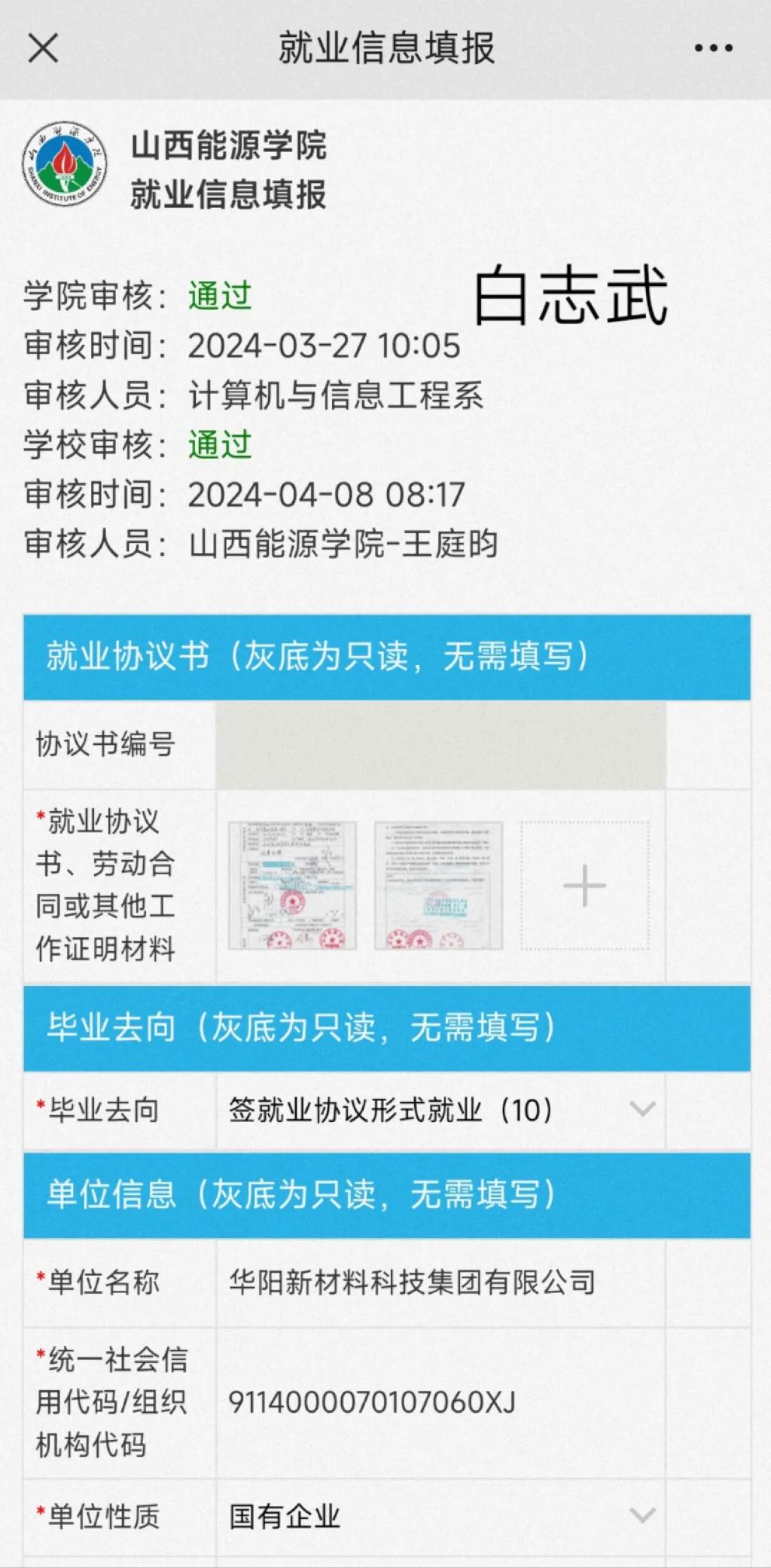Open the first uploaded agreement image
The width and height of the screenshot is (771, 1568).
[292, 885]
